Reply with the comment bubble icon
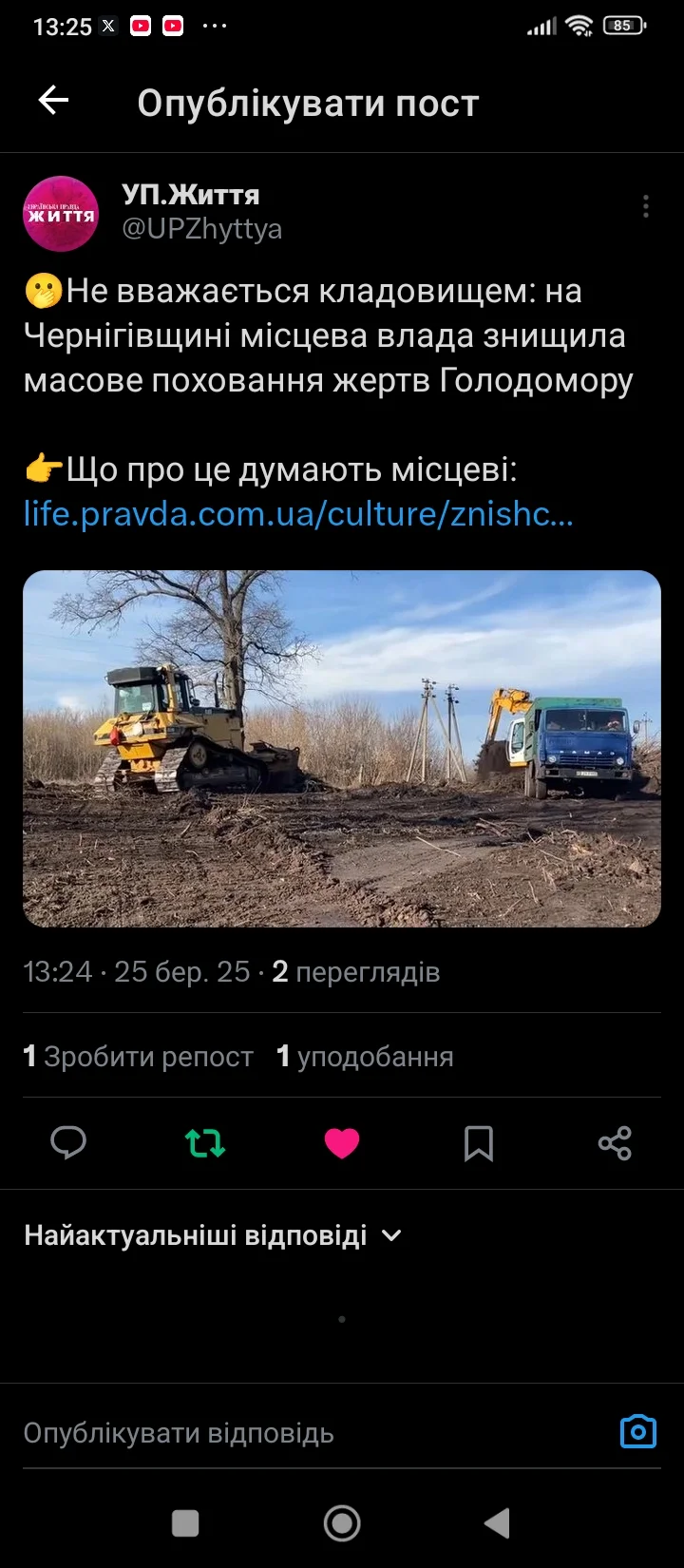Viewport: 684px width, 1568px height. (x=68, y=1143)
